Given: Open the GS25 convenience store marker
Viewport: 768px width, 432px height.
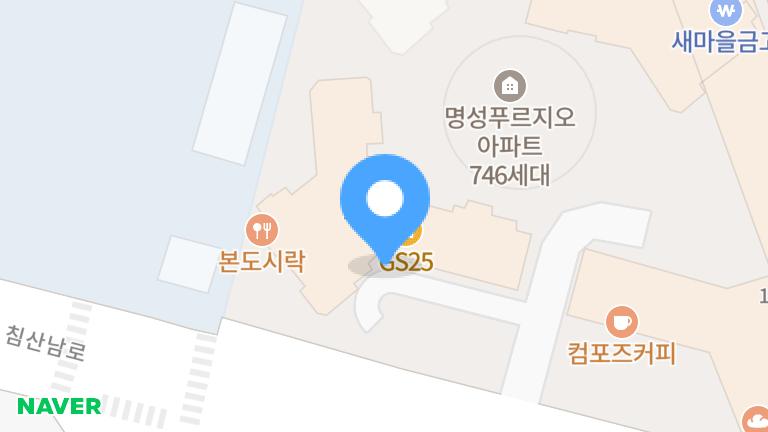Looking at the screenshot, I should (x=406, y=262).
